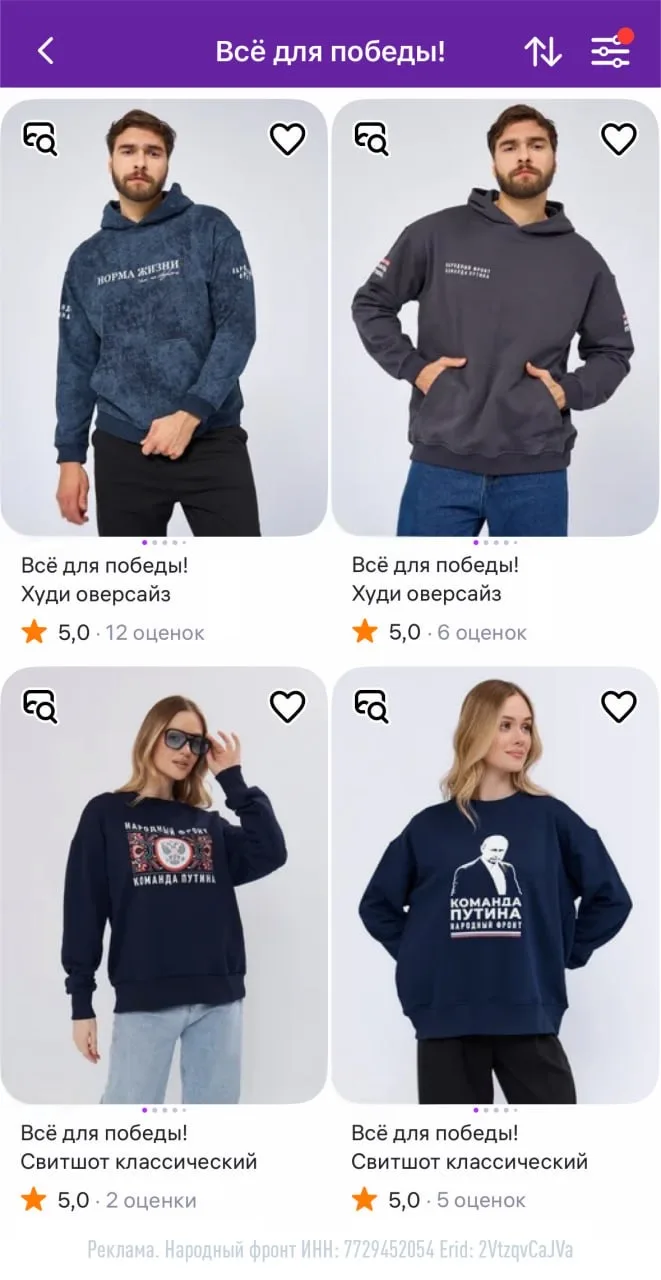This screenshot has width=661, height=1280.
Task: Open the Худи оверсайз card with 6 оценок
Action: (495, 330)
